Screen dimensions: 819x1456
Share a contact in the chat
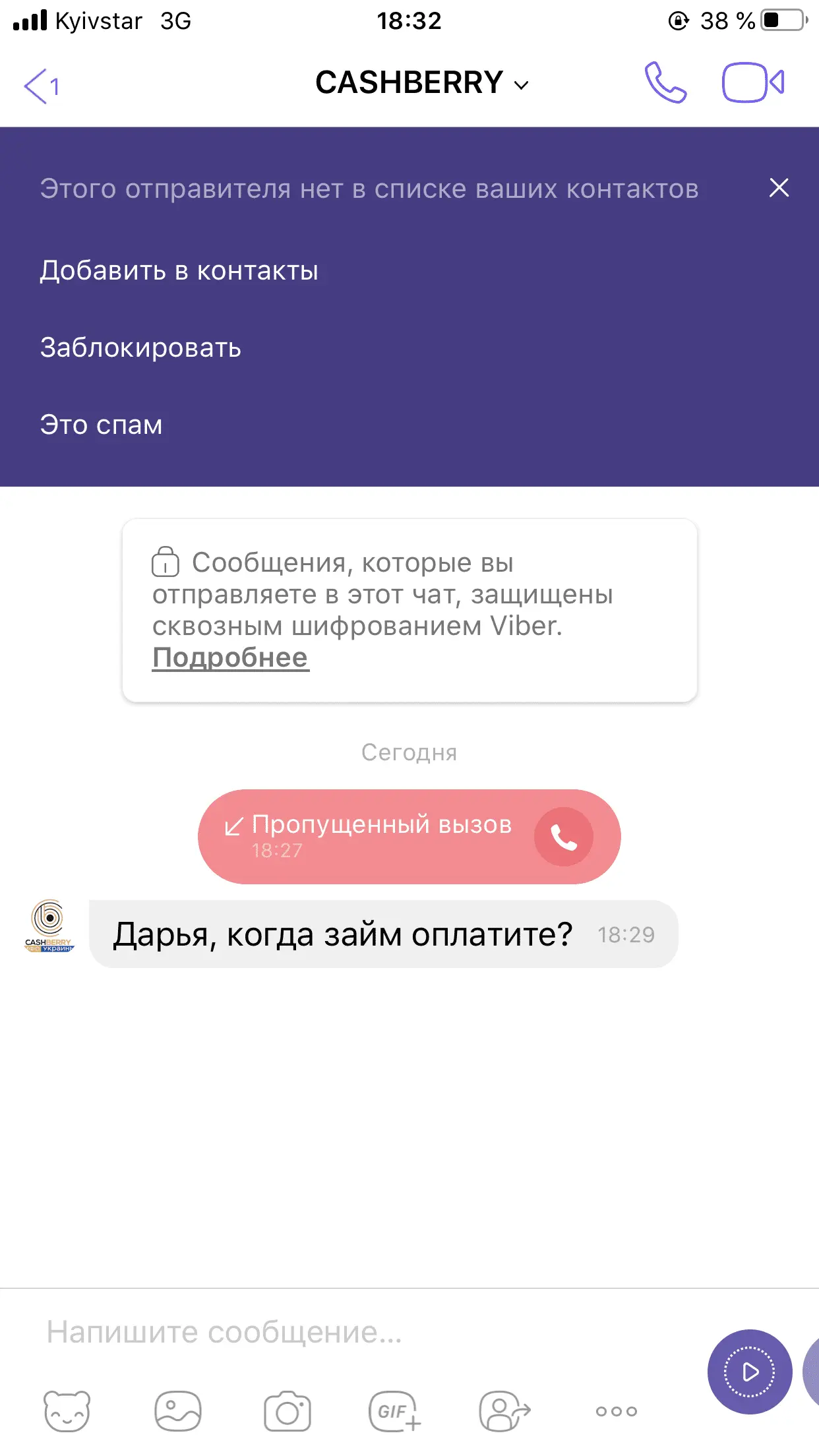(504, 1411)
